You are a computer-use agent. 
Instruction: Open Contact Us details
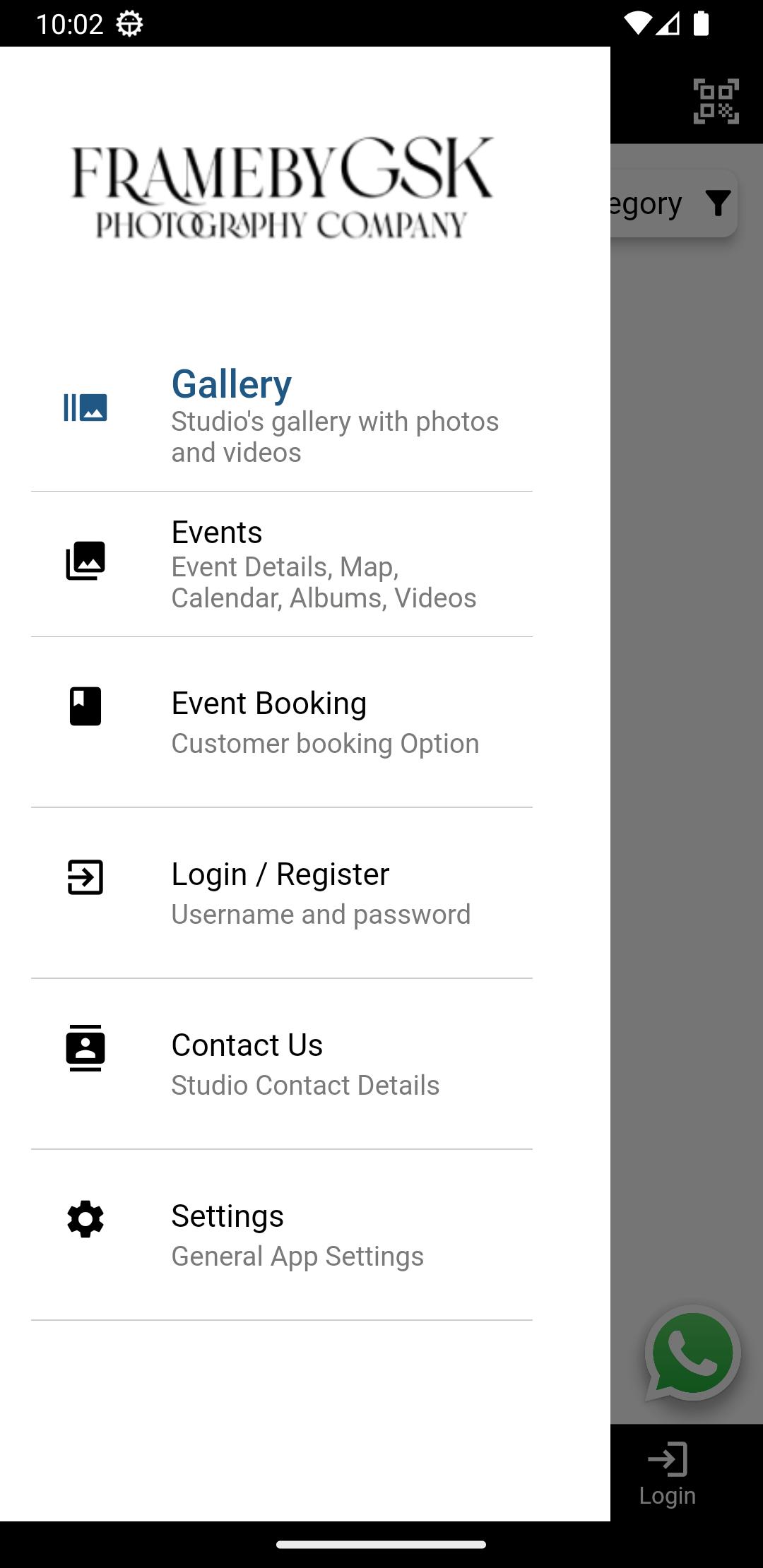coord(281,1064)
